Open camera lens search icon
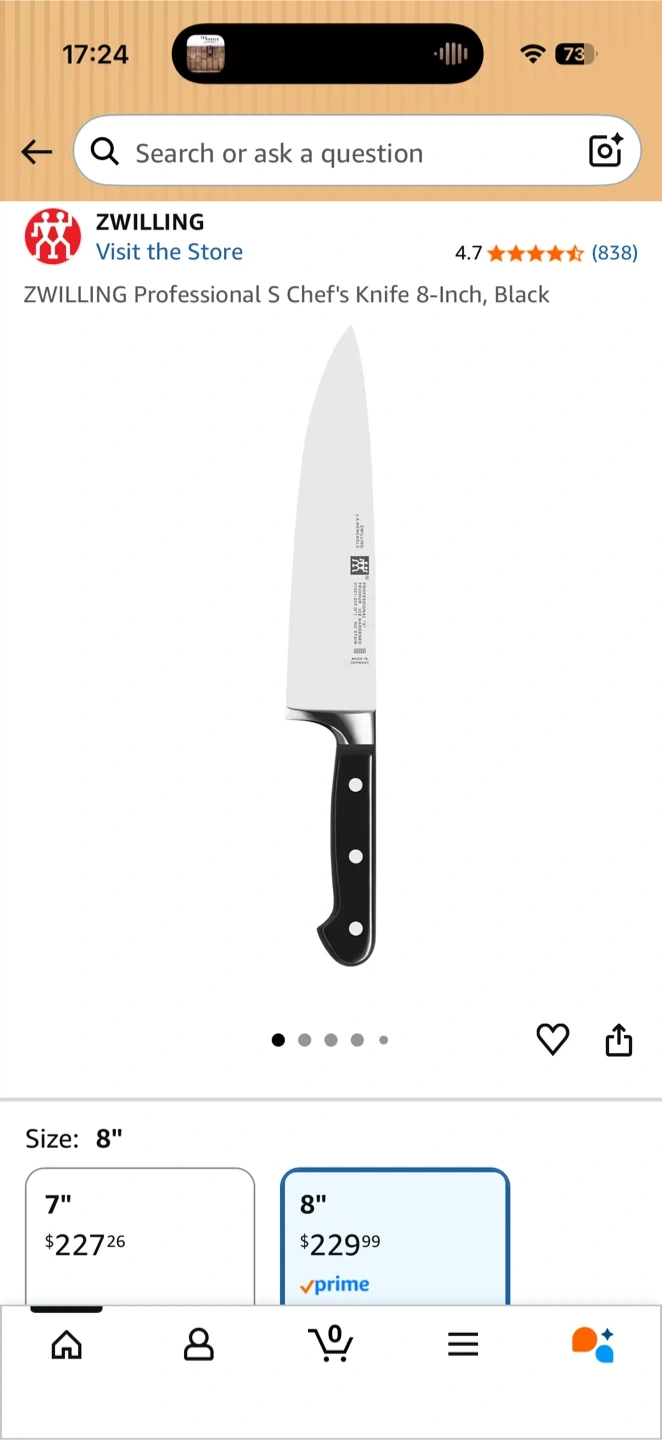Image resolution: width=662 pixels, height=1440 pixels. pos(606,151)
